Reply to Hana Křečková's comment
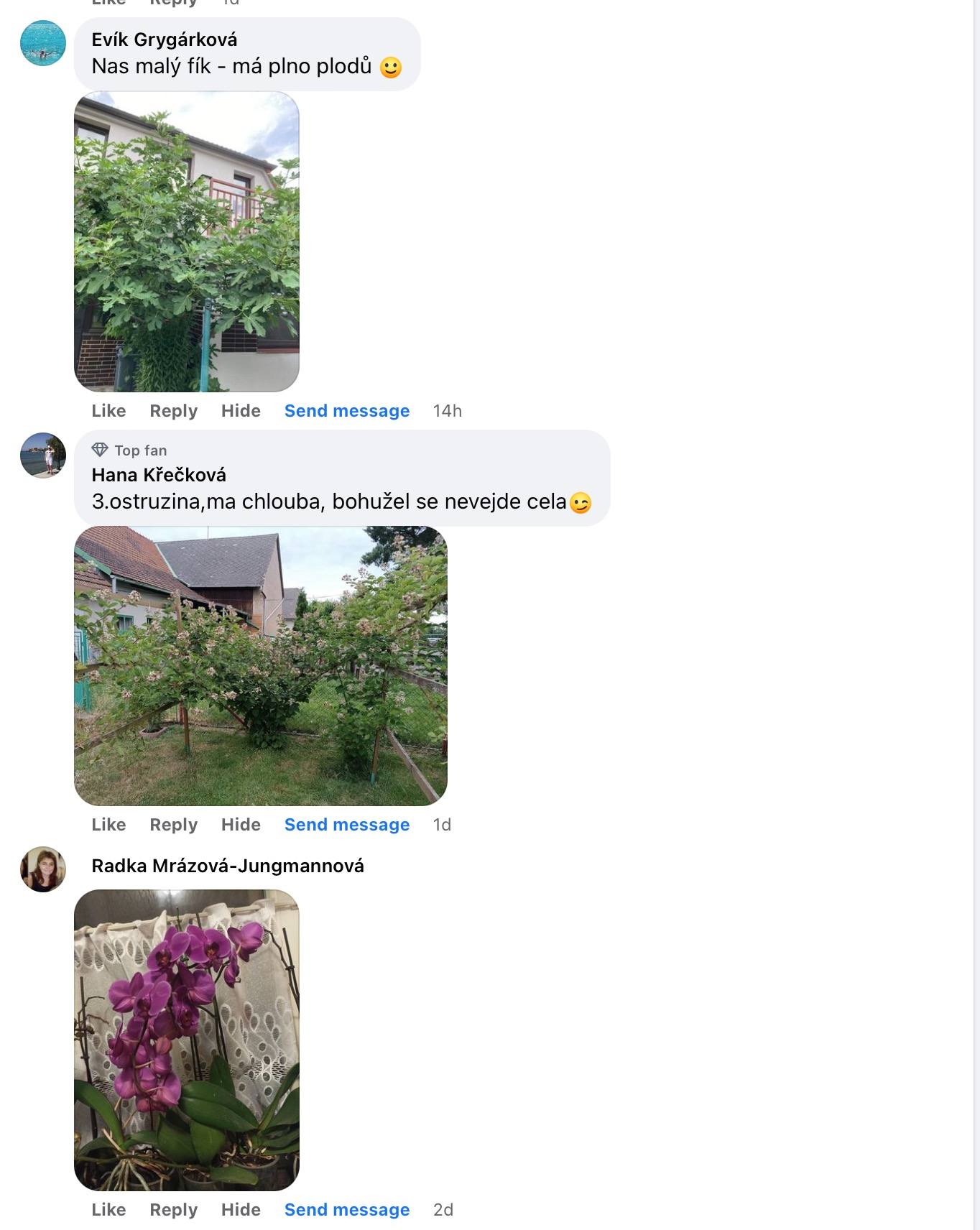980x1230 pixels. (173, 825)
